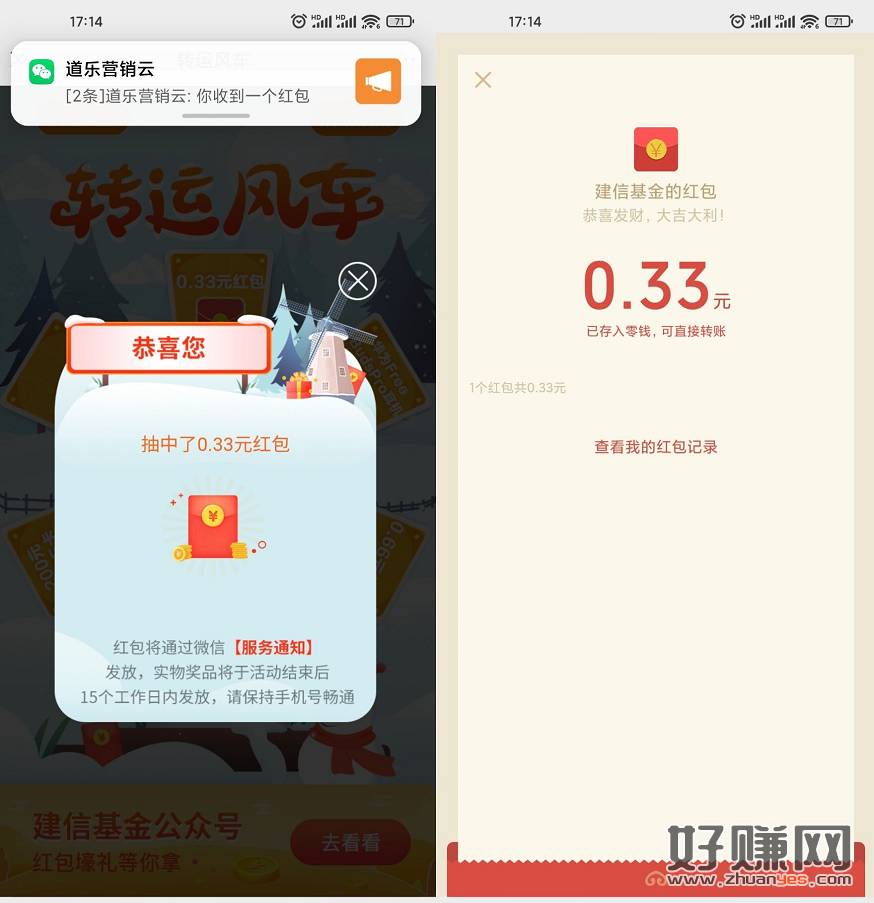
Task: Tap the 去看看 button
Action: point(350,843)
